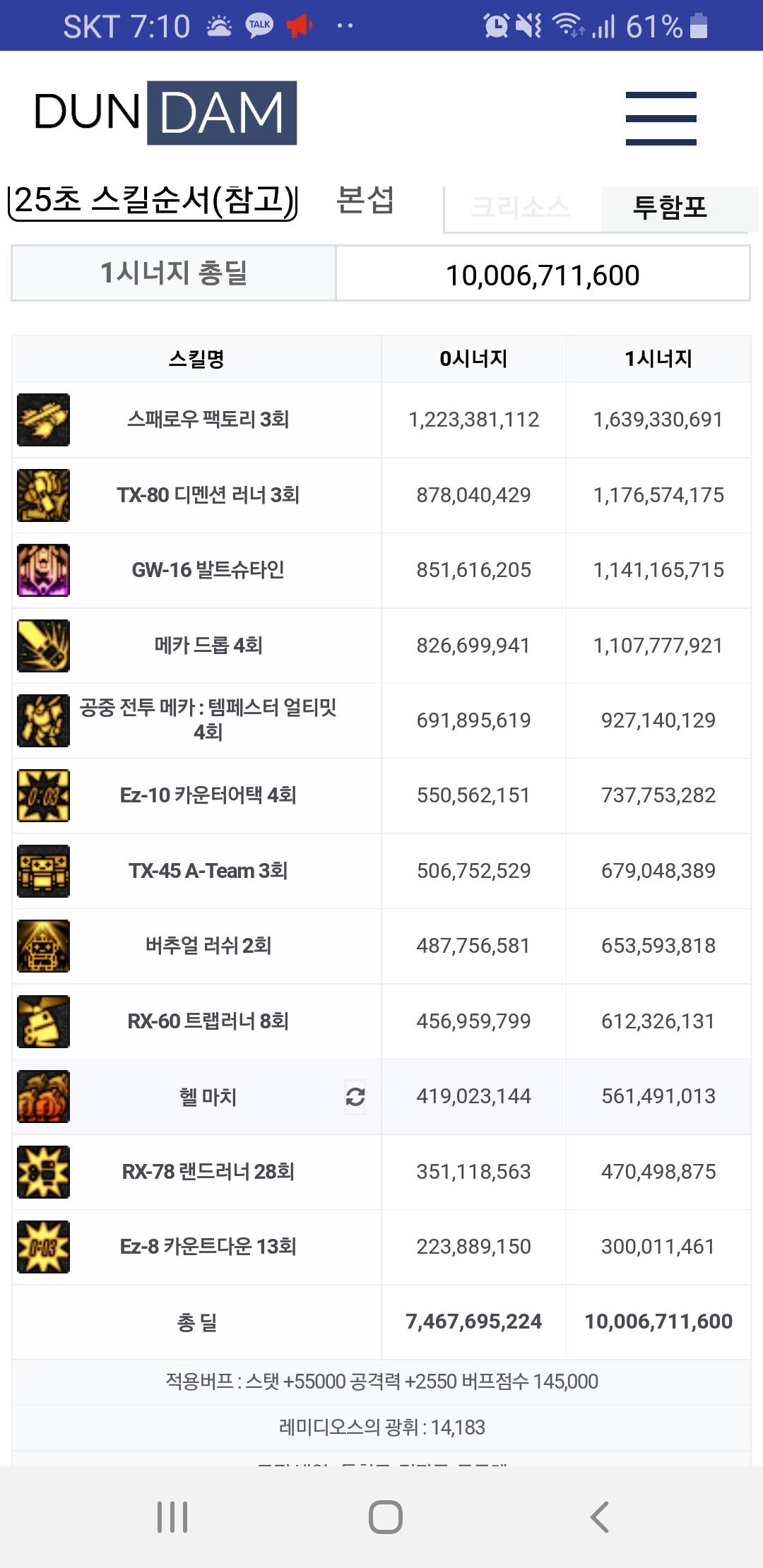This screenshot has height=1568, width=763.
Task: Open the hamburger menu
Action: coord(661,118)
